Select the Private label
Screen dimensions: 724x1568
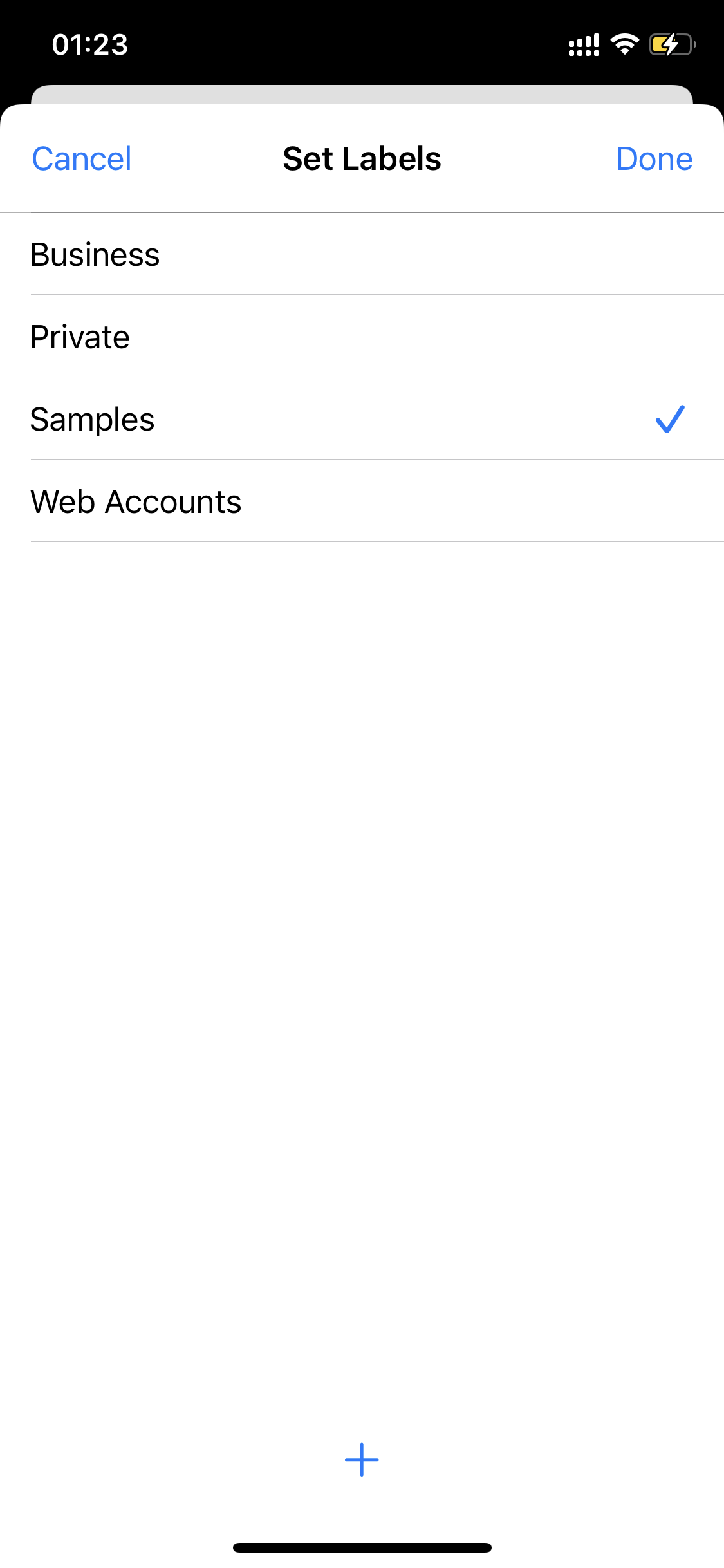tap(362, 337)
